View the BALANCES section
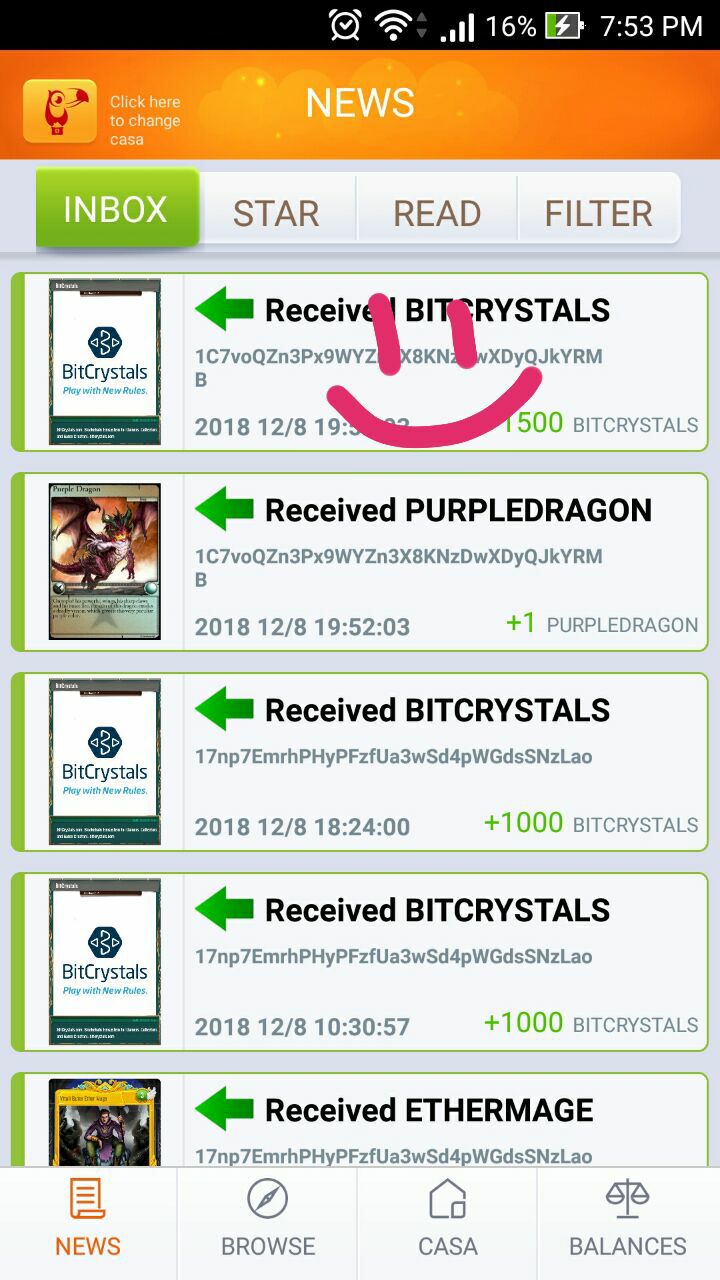Viewport: 720px width, 1280px height. pyautogui.click(x=628, y=1220)
